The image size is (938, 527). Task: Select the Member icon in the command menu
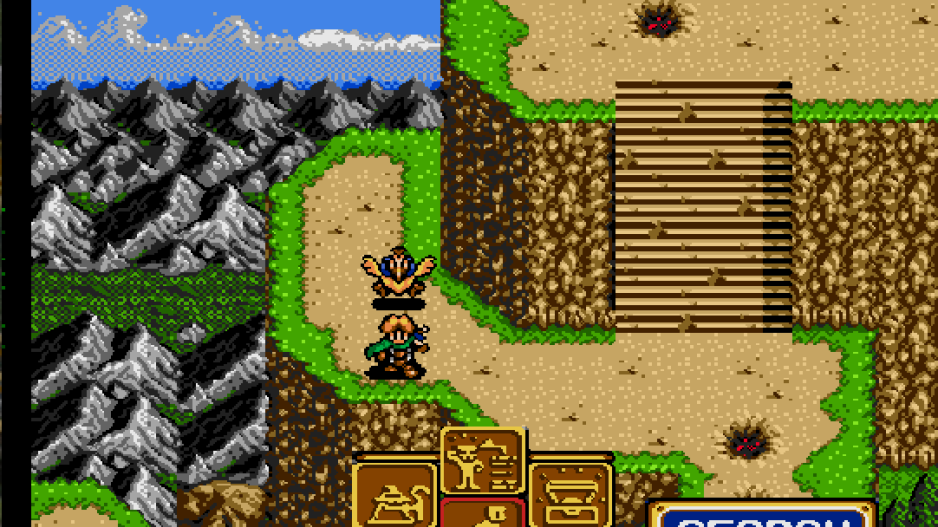coord(483,459)
